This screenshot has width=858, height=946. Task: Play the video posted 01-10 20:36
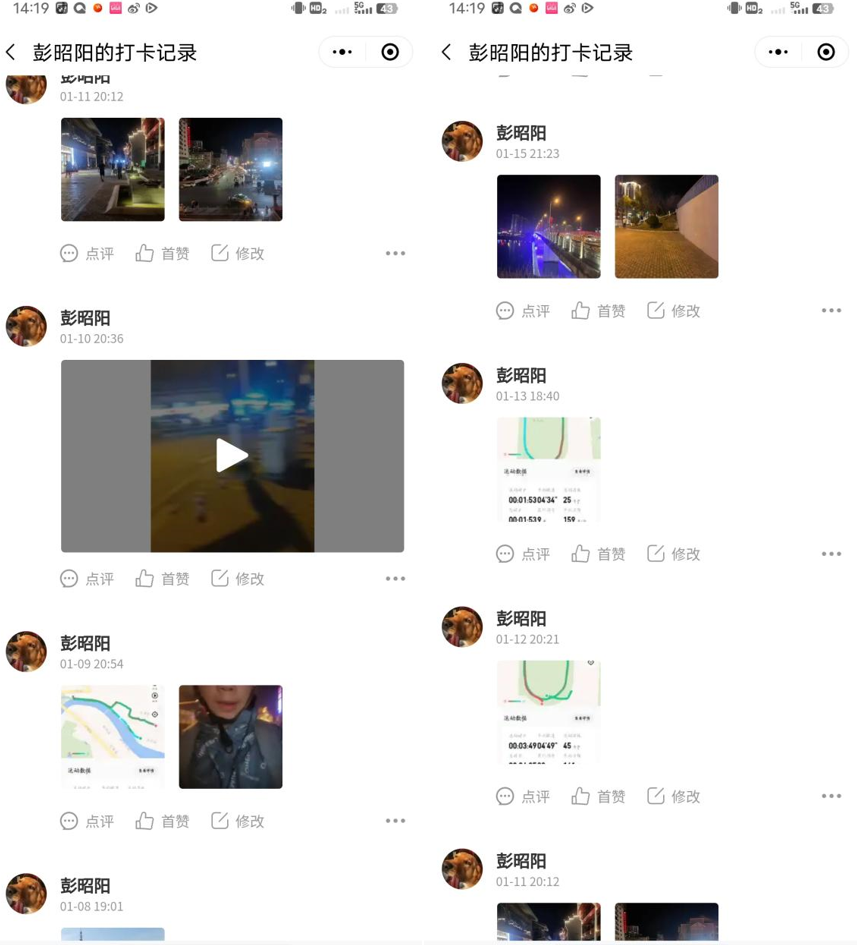click(x=232, y=456)
